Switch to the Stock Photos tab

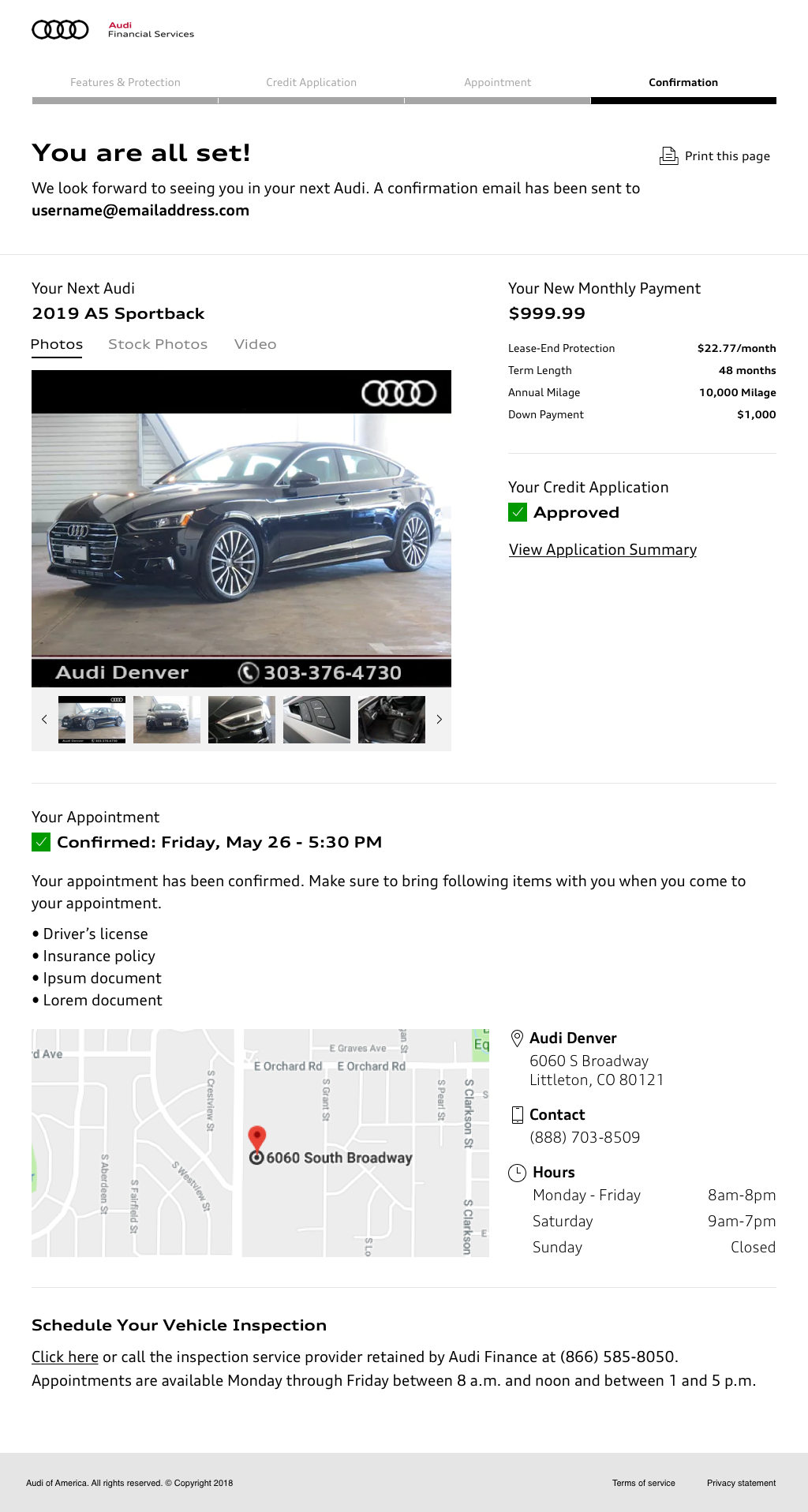click(158, 344)
